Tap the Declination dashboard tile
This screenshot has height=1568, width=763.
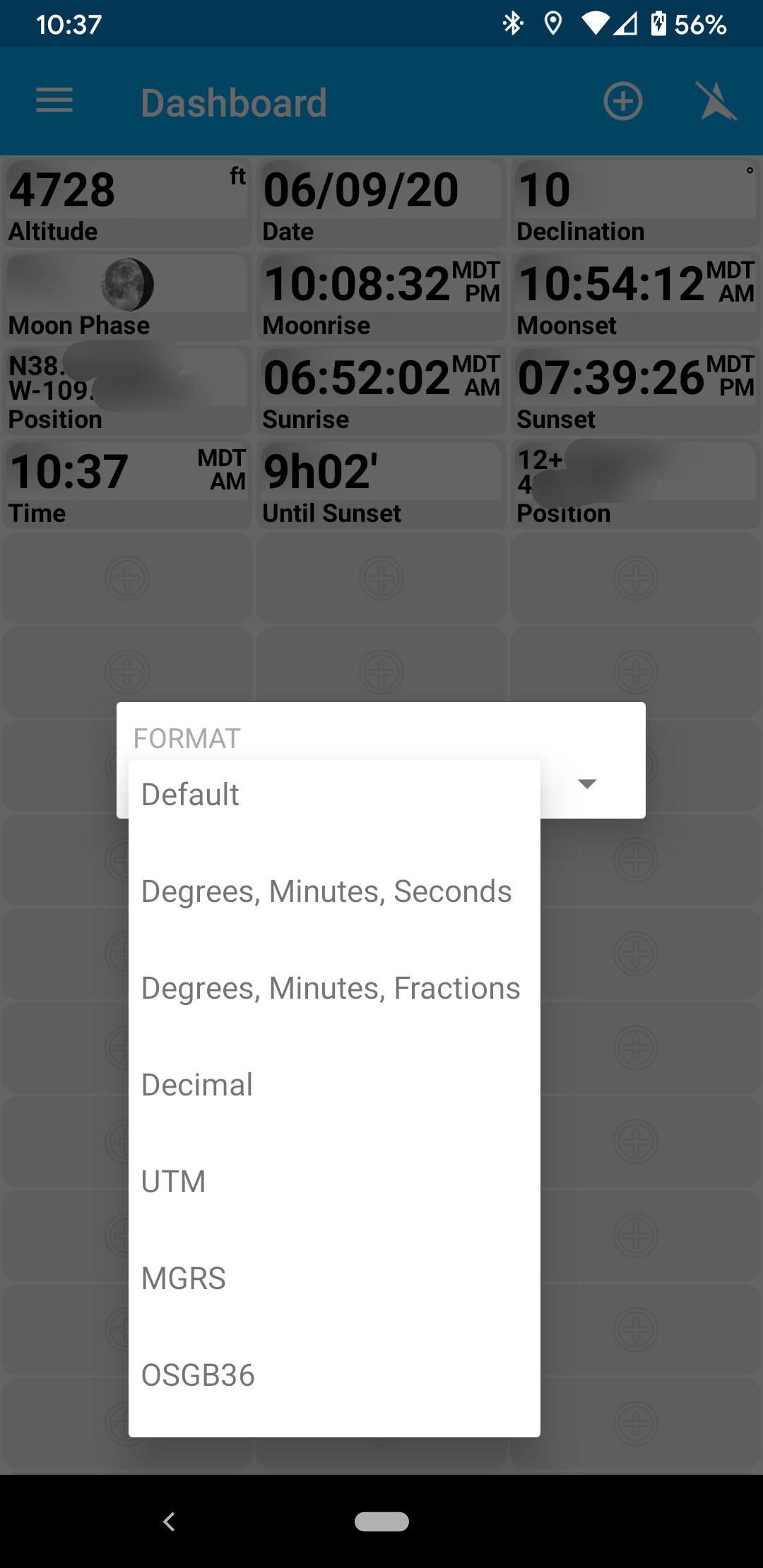[x=634, y=201]
